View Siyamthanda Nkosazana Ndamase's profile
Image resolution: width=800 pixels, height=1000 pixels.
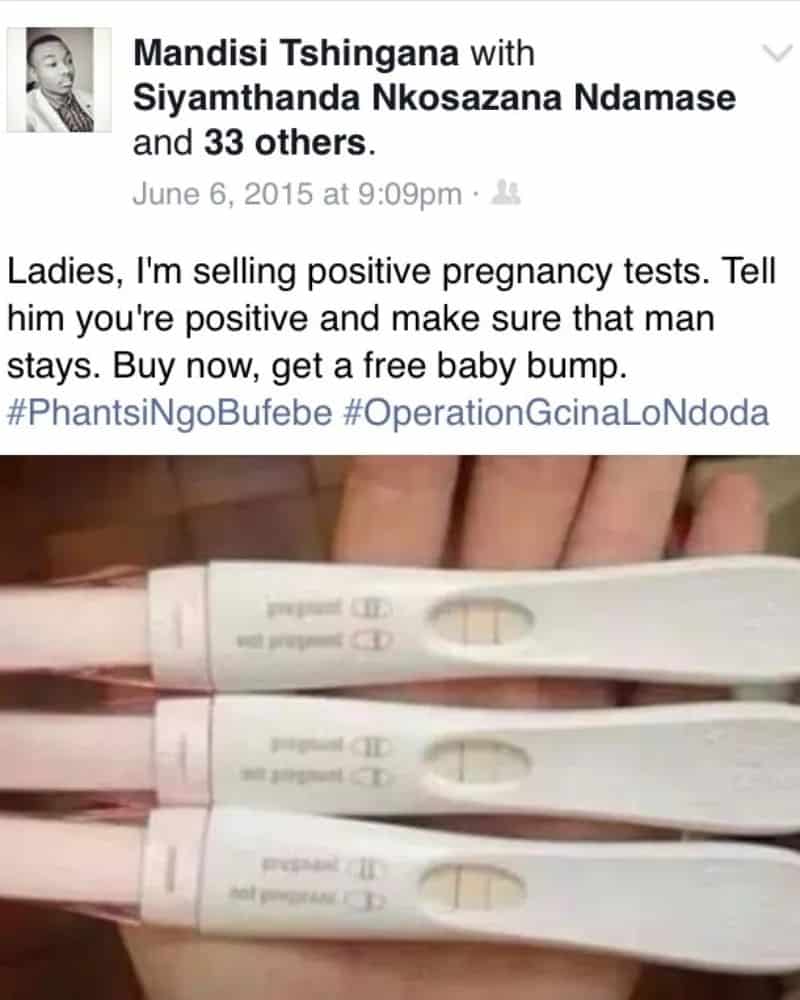click(435, 98)
